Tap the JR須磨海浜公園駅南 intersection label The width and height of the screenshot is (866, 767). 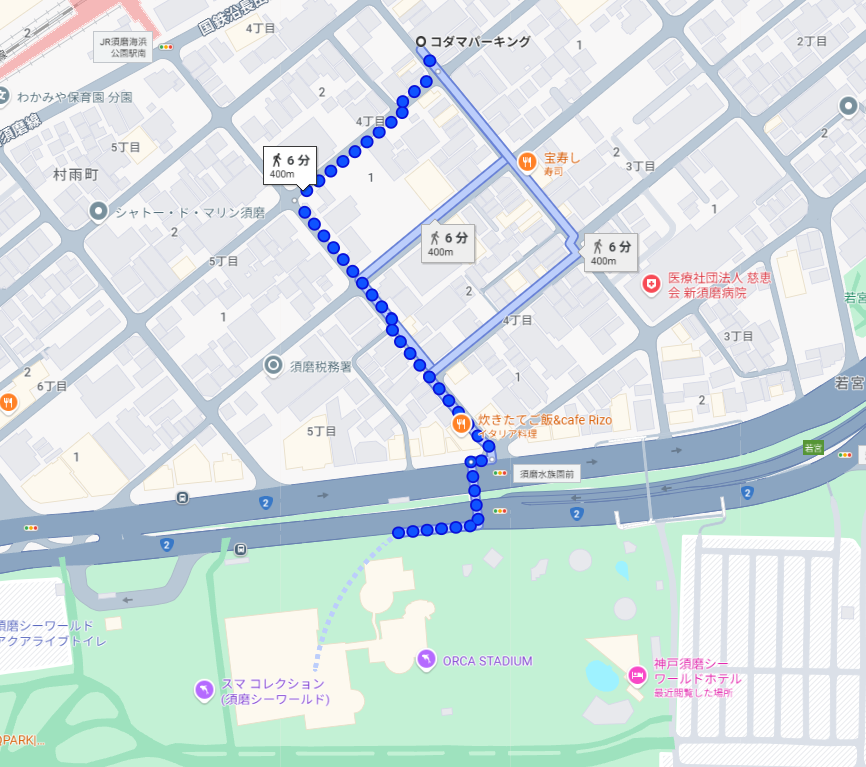[121, 46]
